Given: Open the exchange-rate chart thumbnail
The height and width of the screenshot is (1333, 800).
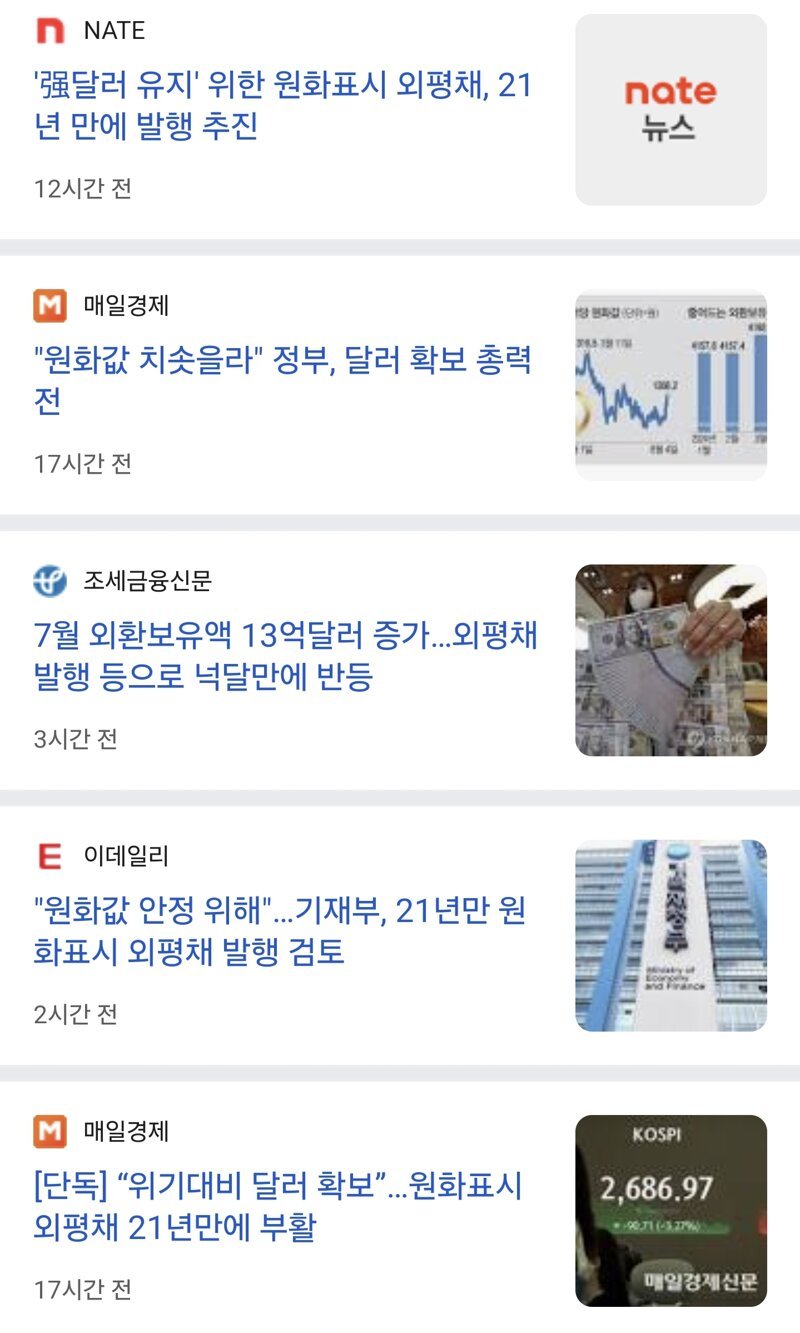Looking at the screenshot, I should (x=670, y=385).
